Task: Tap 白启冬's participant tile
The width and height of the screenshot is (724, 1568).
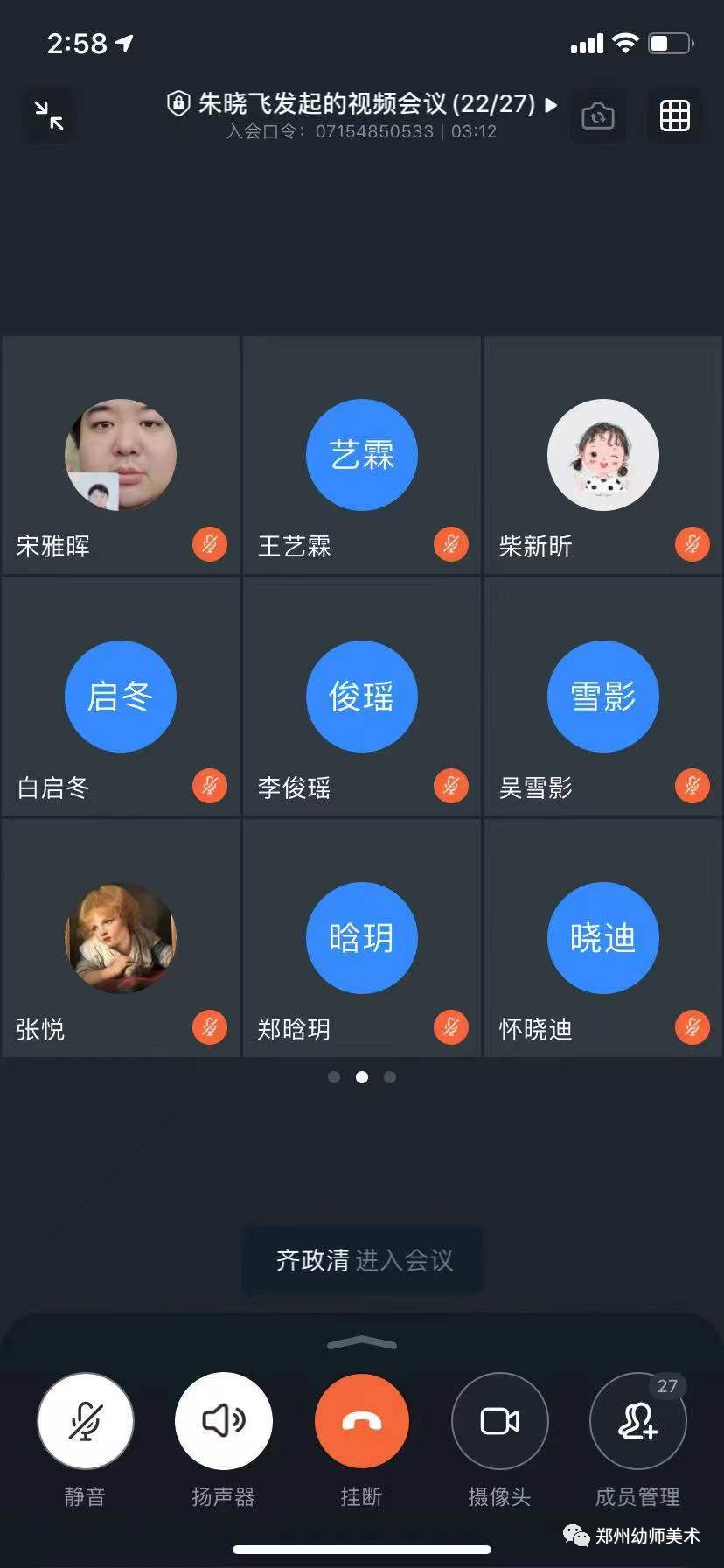Action: click(x=121, y=696)
